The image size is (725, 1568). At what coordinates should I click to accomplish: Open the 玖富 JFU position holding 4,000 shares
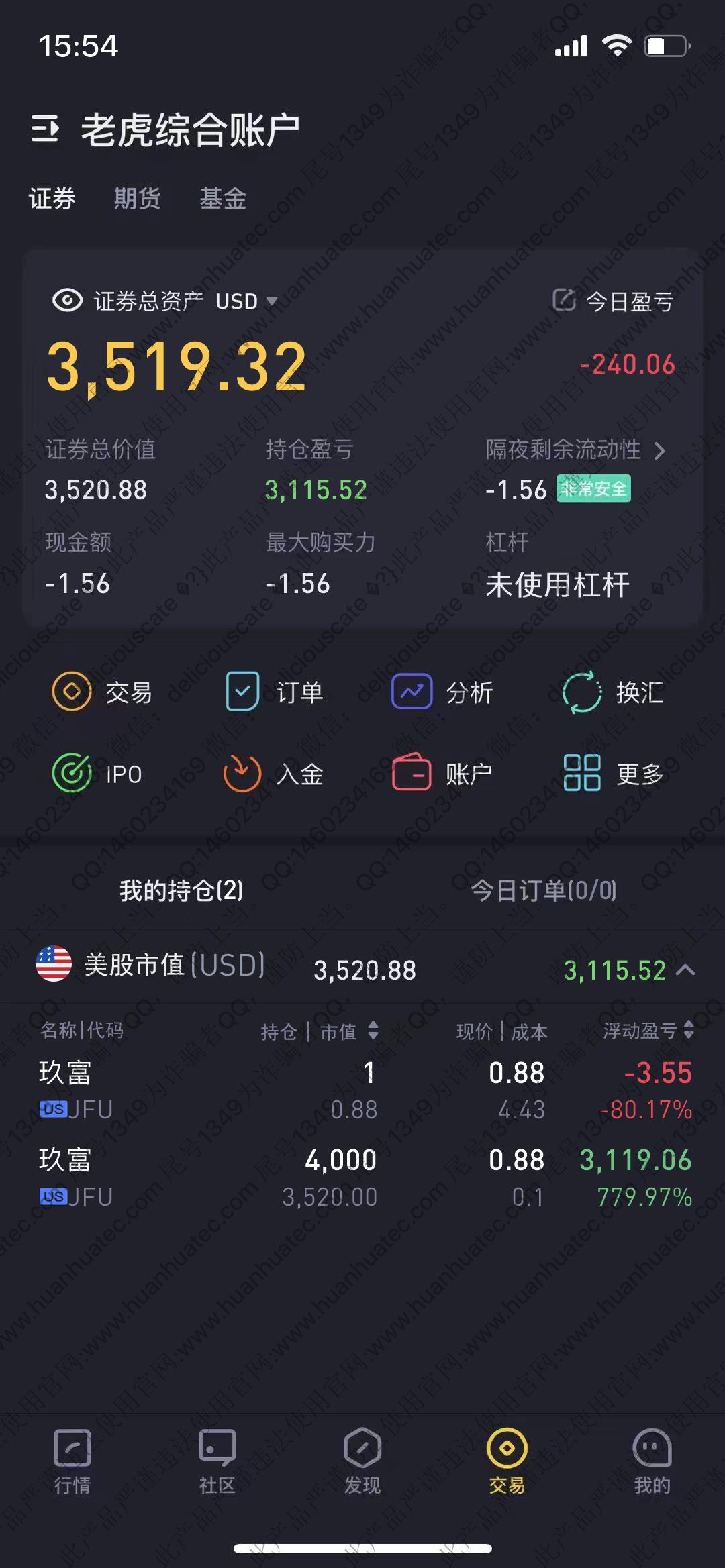[362, 1178]
